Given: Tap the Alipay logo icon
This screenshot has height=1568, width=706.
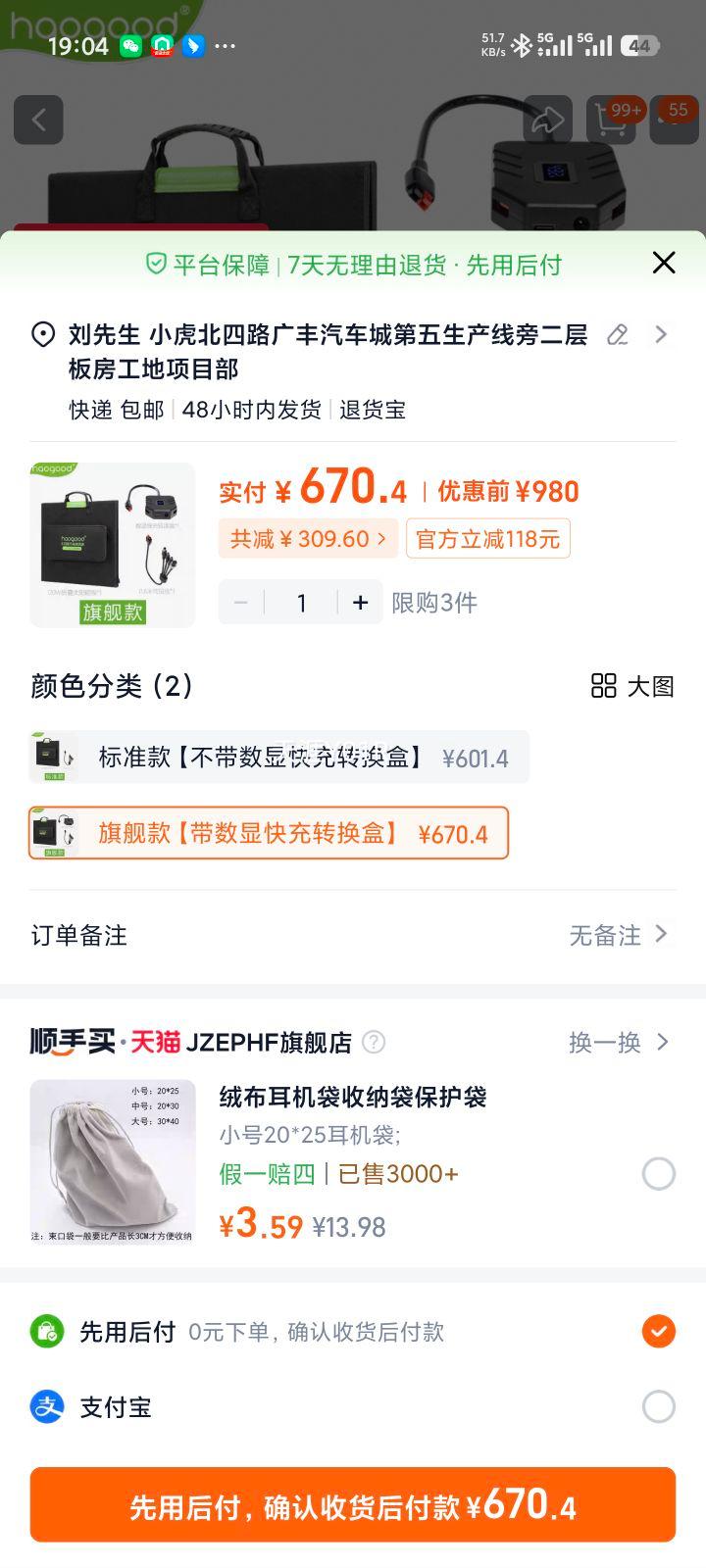Looking at the screenshot, I should point(44,1406).
